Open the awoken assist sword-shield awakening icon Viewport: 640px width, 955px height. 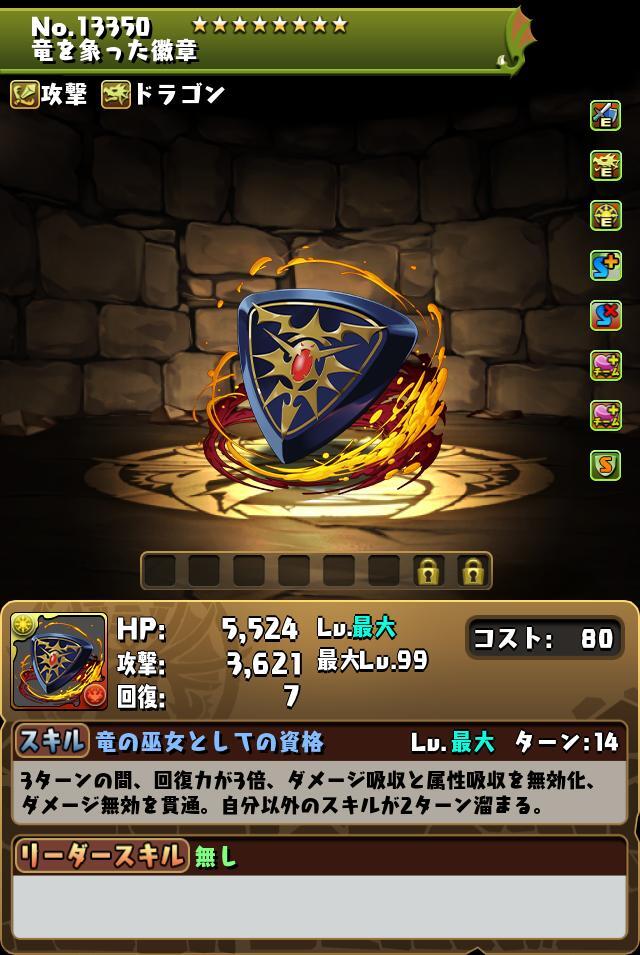pyautogui.click(x=605, y=115)
